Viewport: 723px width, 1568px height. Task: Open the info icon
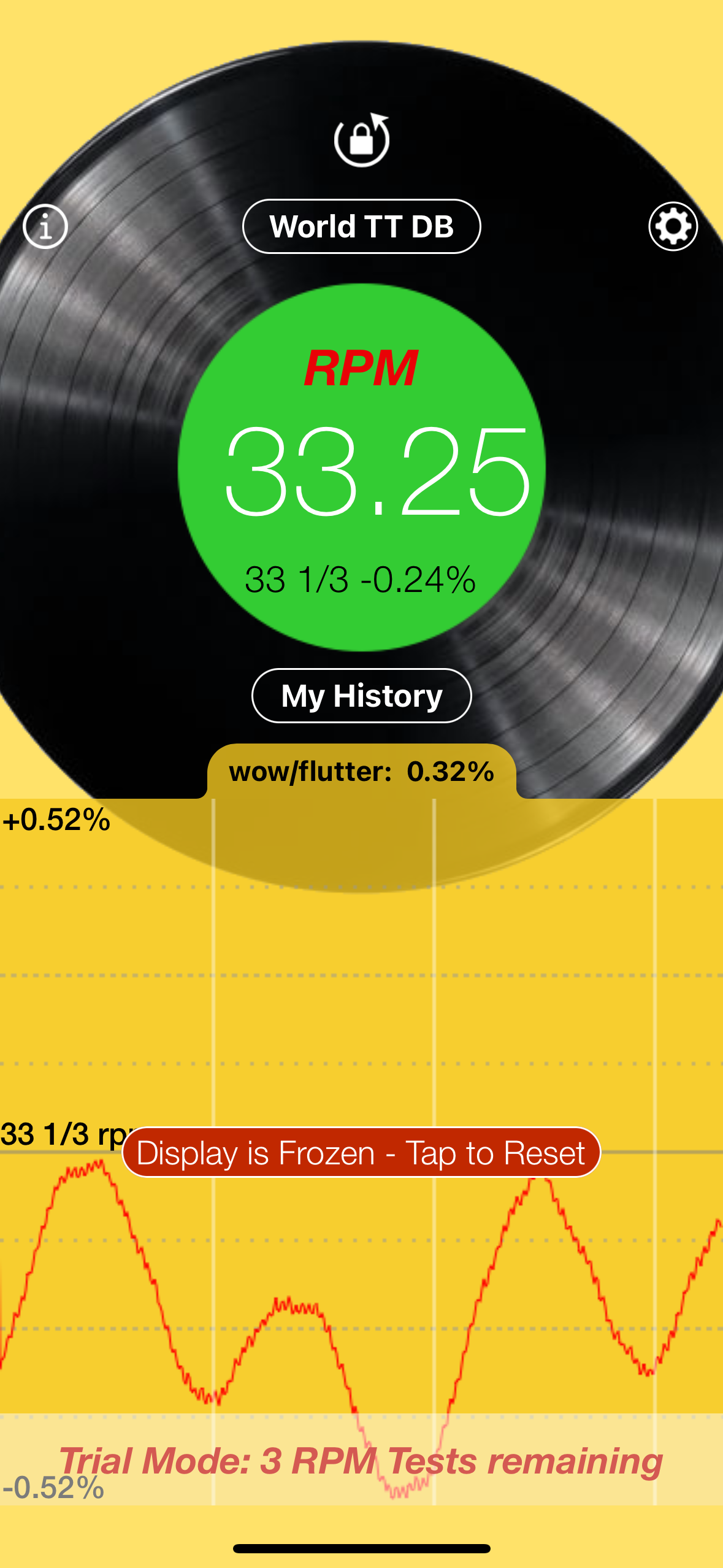tap(45, 226)
